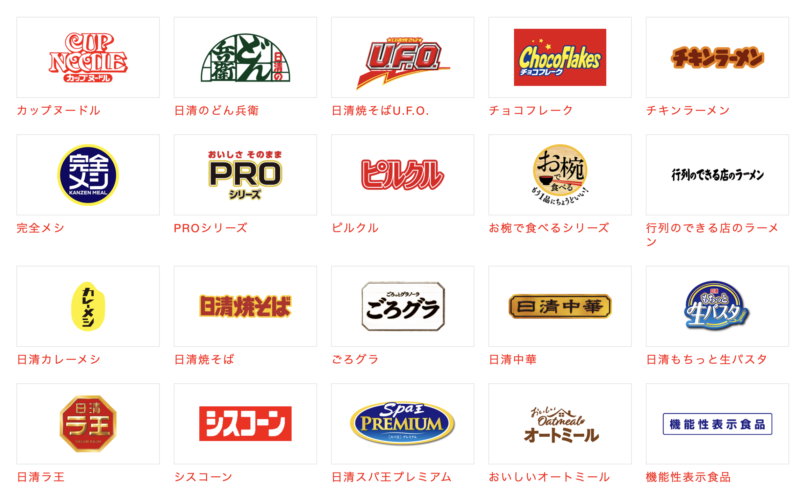The height and width of the screenshot is (491, 800).
Task: Open the 日清カレーメシ tile
Action: click(x=88, y=306)
